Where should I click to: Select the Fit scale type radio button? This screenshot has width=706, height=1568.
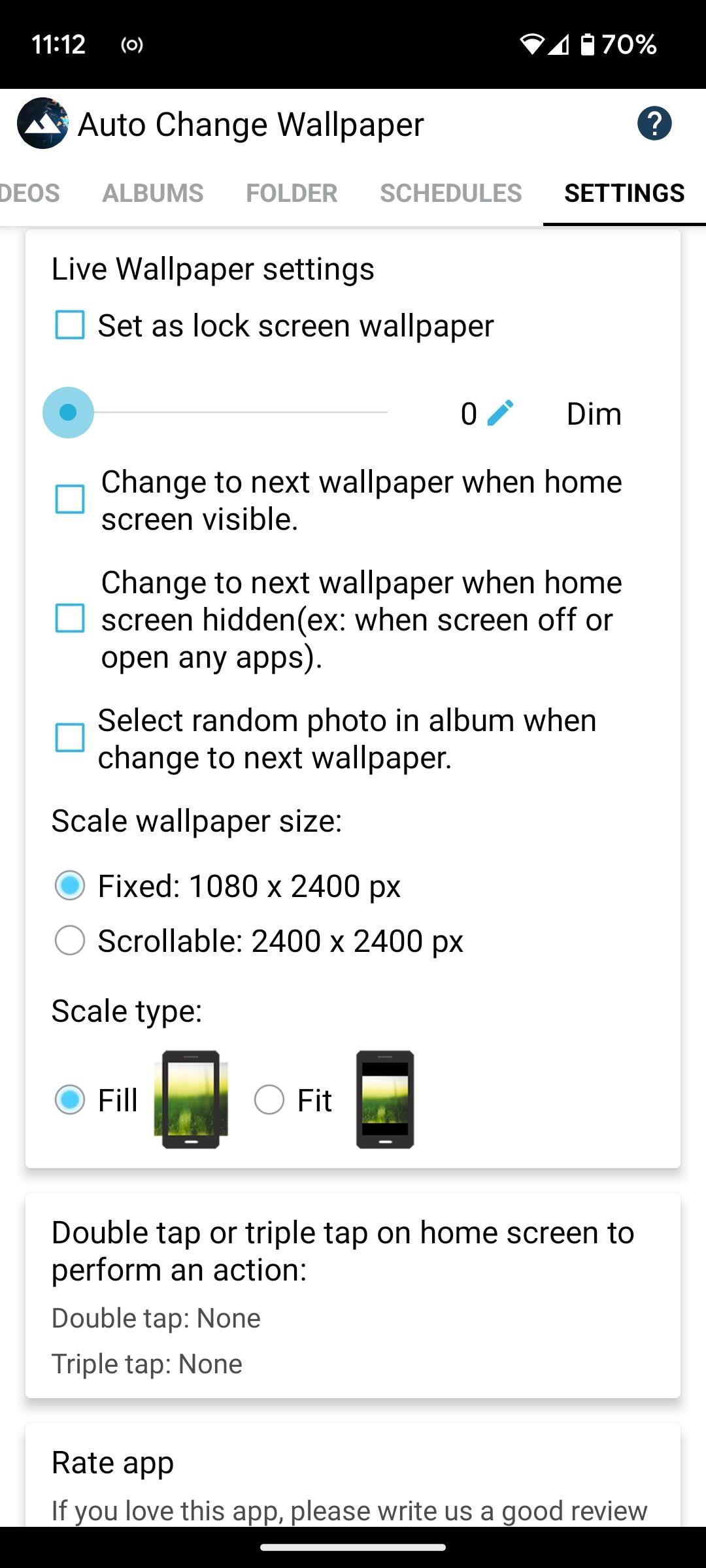coord(269,1100)
